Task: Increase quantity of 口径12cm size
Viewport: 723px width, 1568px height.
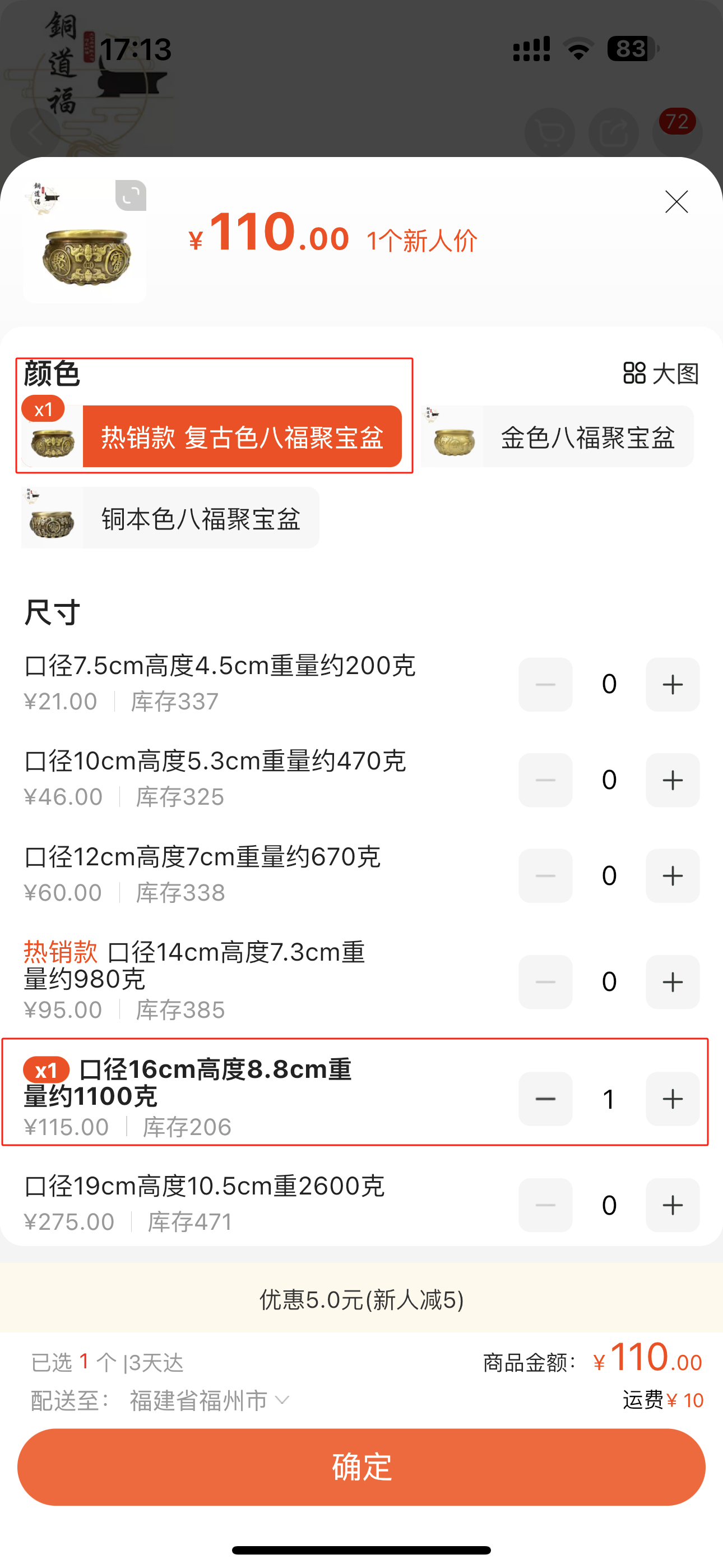Action: coord(672,876)
